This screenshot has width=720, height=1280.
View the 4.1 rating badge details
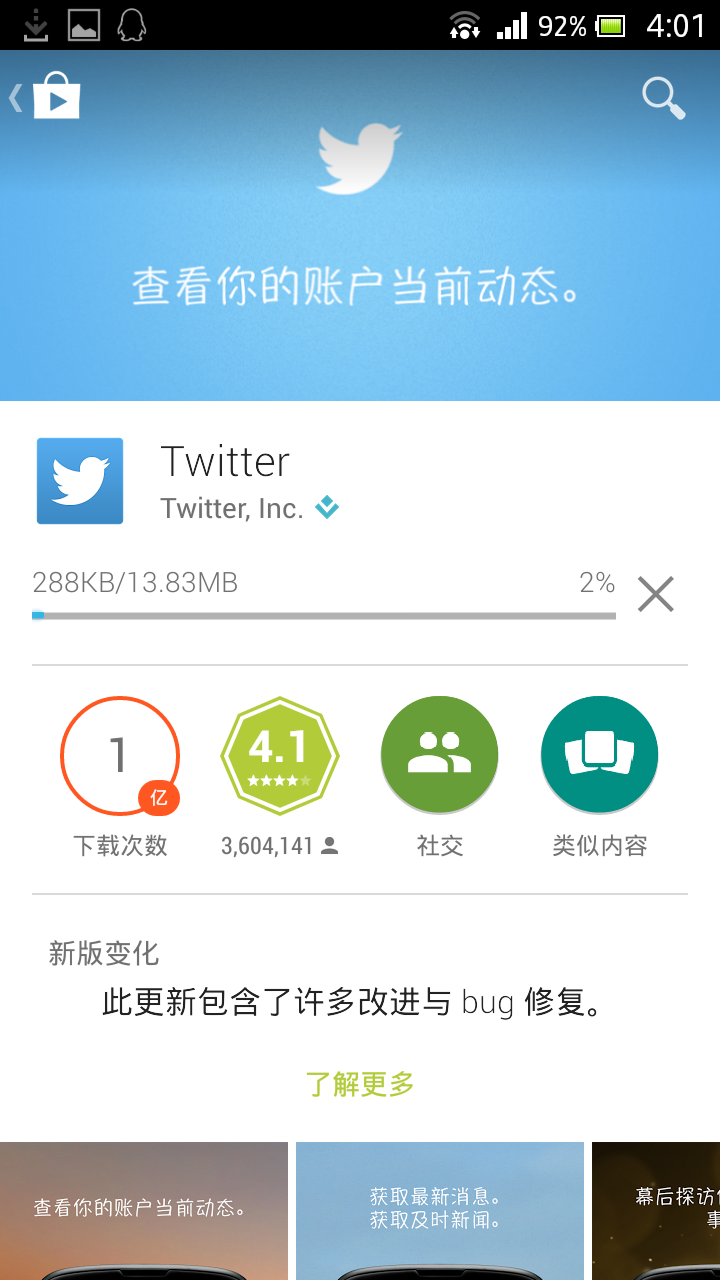tap(280, 756)
